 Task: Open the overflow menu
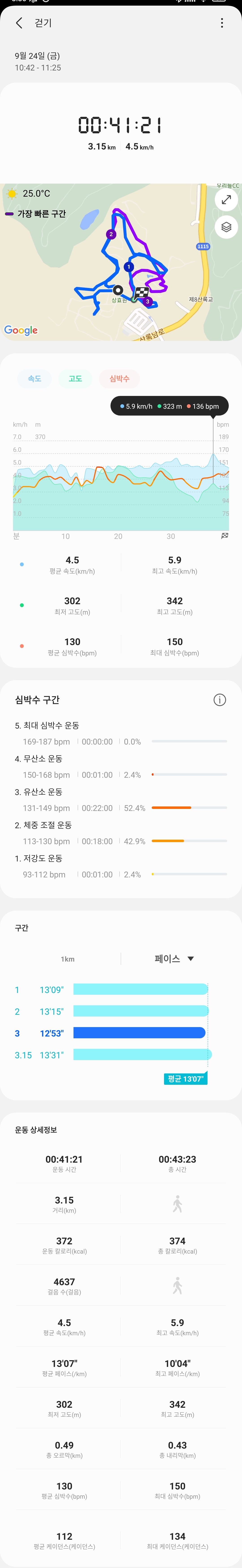[x=222, y=23]
